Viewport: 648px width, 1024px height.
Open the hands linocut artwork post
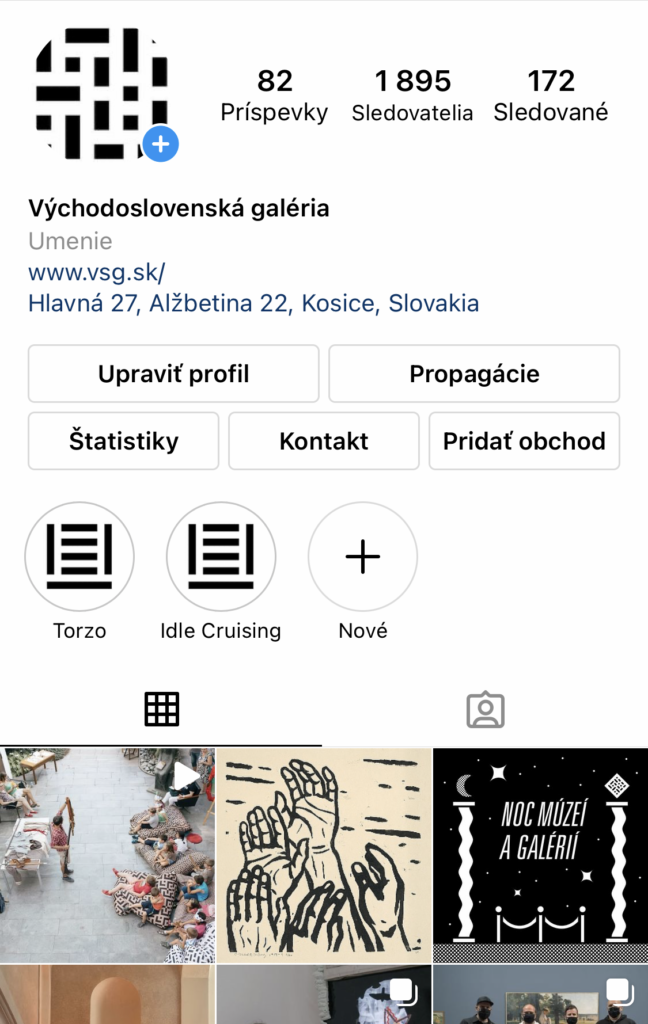324,855
